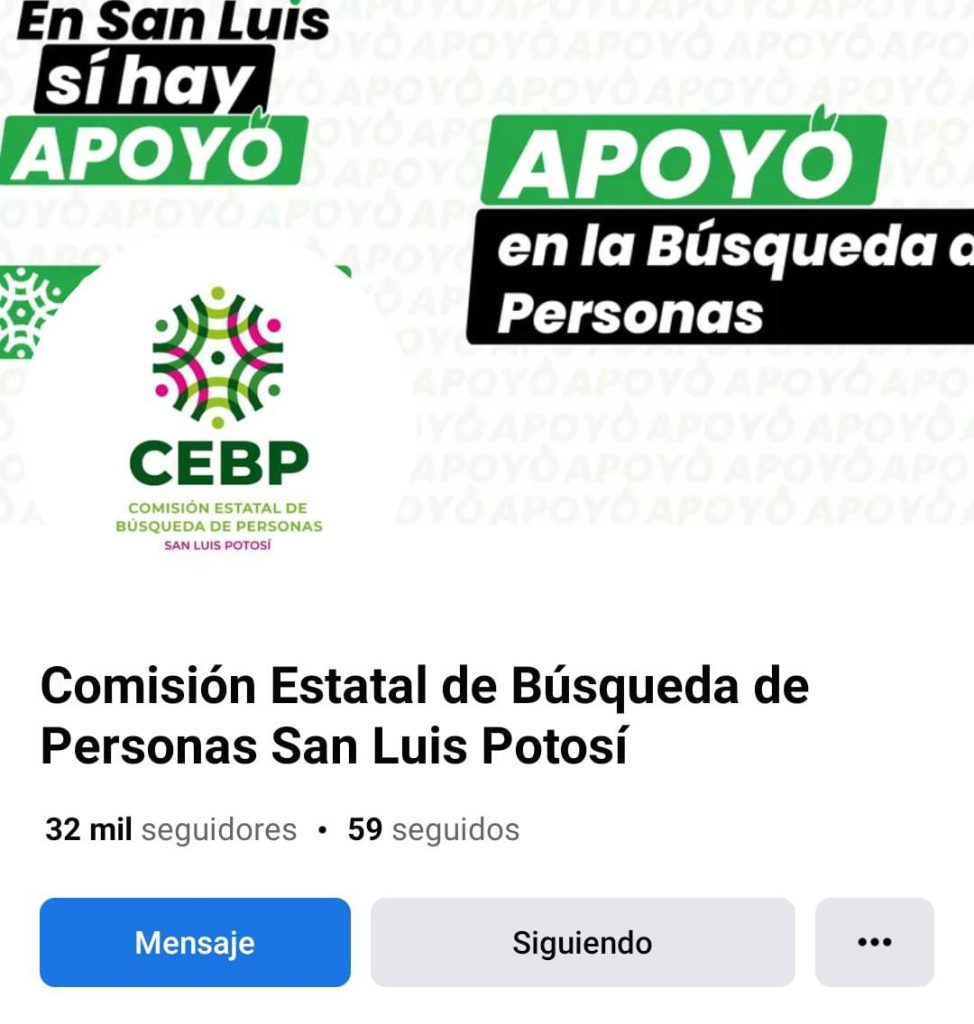
Task: Open the Siguiendo follow options
Action: point(582,942)
